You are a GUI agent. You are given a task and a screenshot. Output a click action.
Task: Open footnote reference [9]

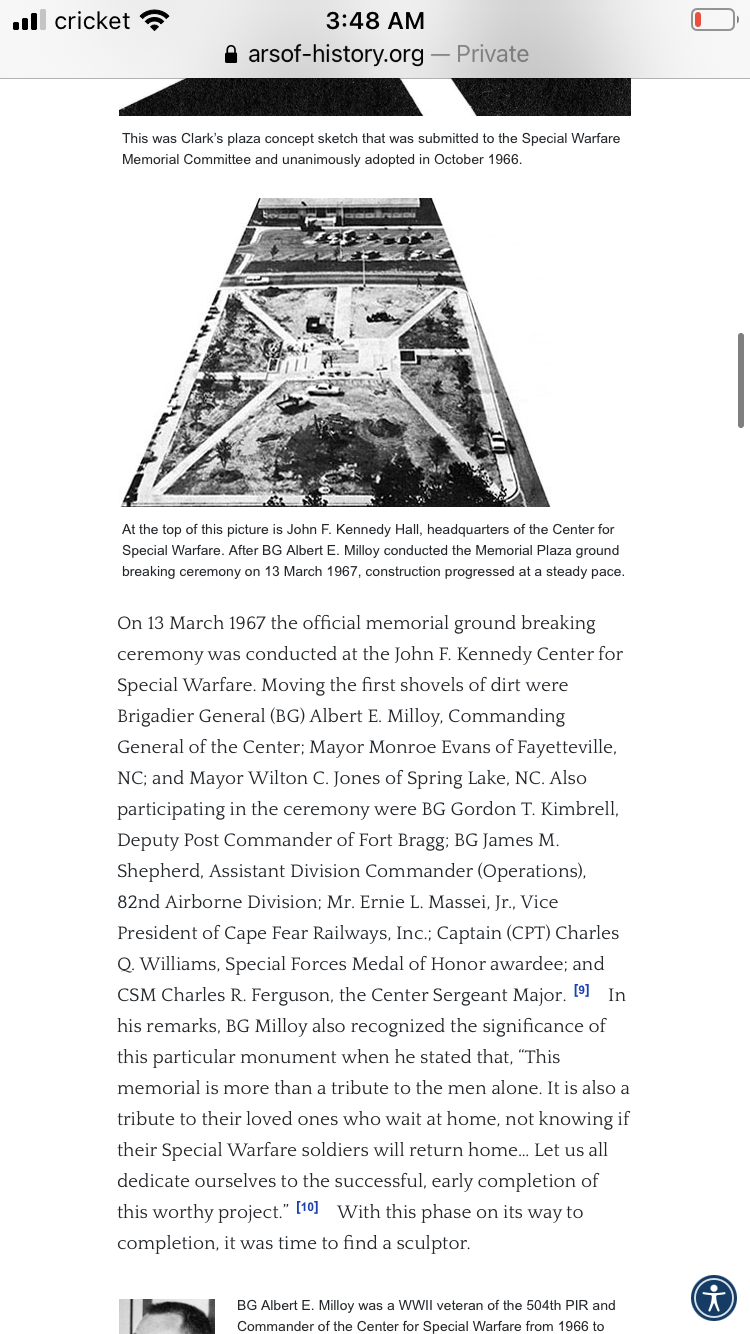coord(581,990)
